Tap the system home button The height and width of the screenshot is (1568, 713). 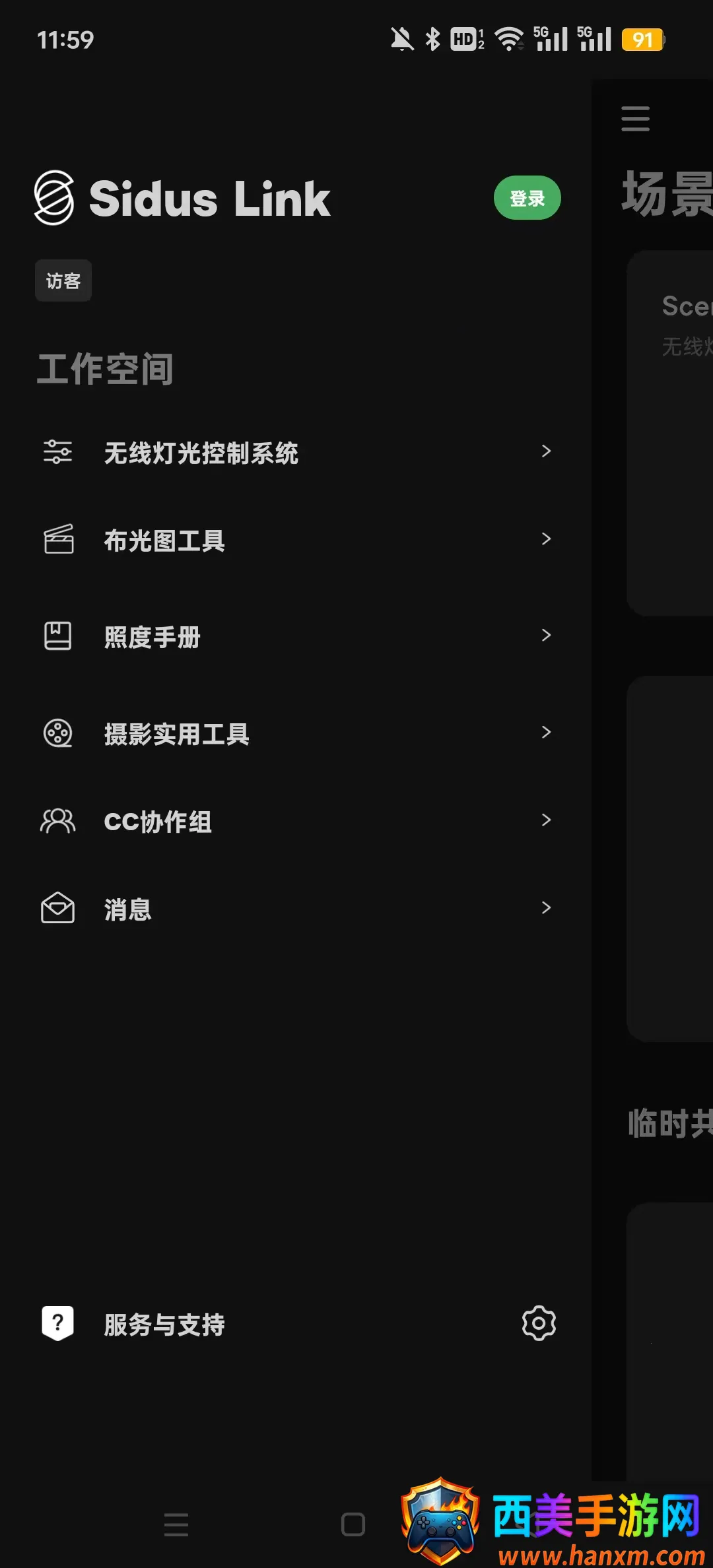point(353,1524)
